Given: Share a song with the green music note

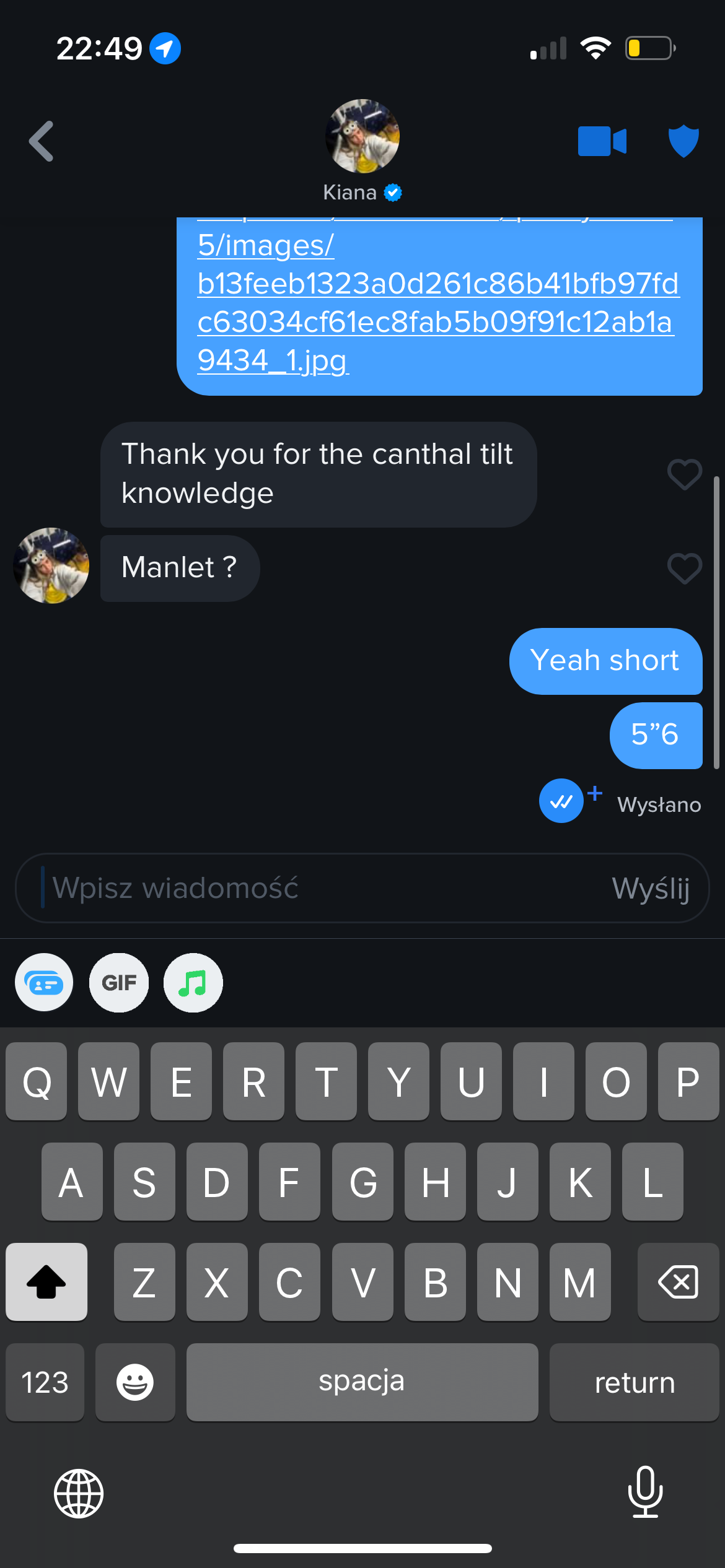Looking at the screenshot, I should point(193,983).
